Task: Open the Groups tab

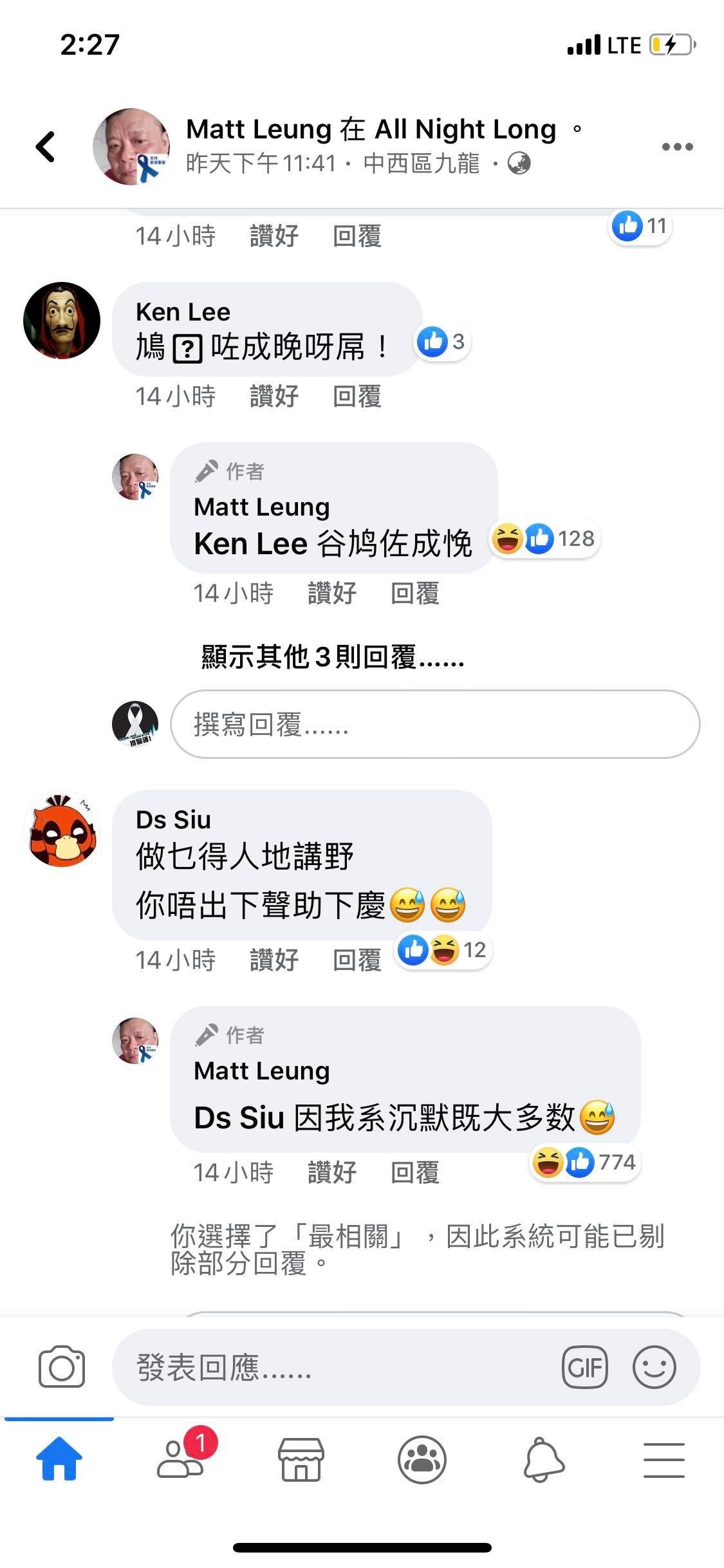Action: point(422,1459)
